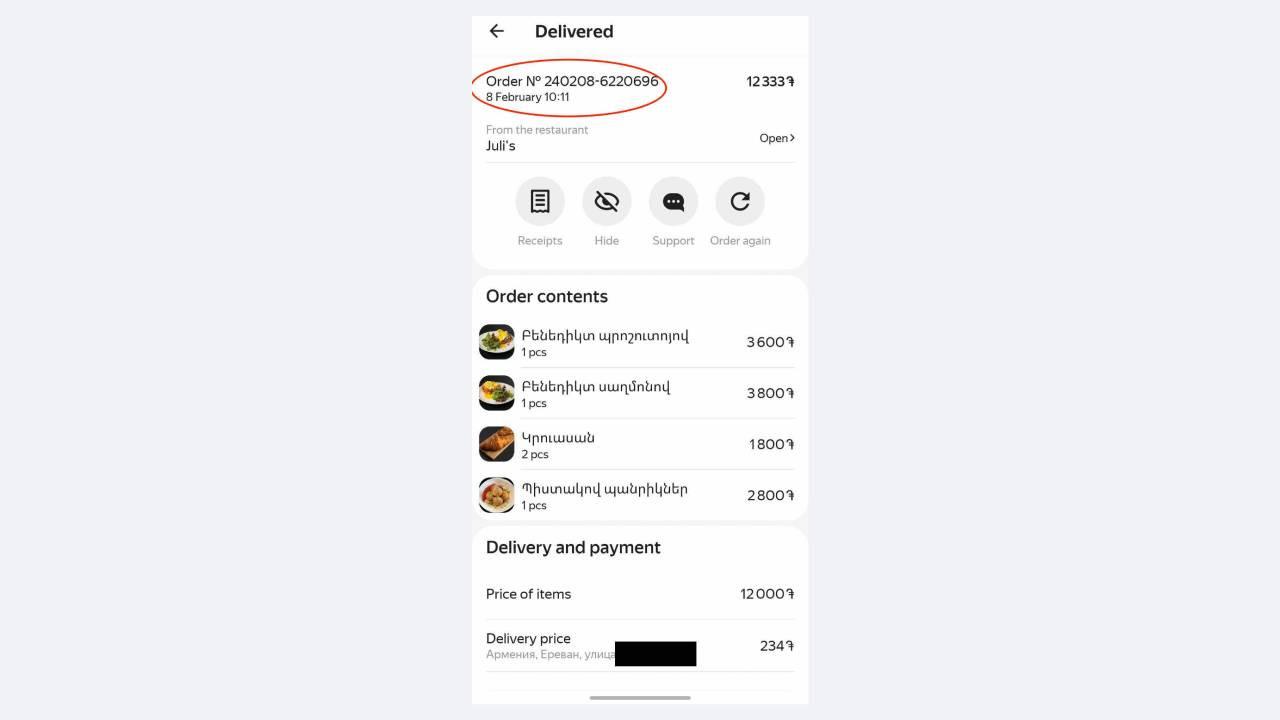
Task: Tap Order again
Action: pyautogui.click(x=740, y=202)
